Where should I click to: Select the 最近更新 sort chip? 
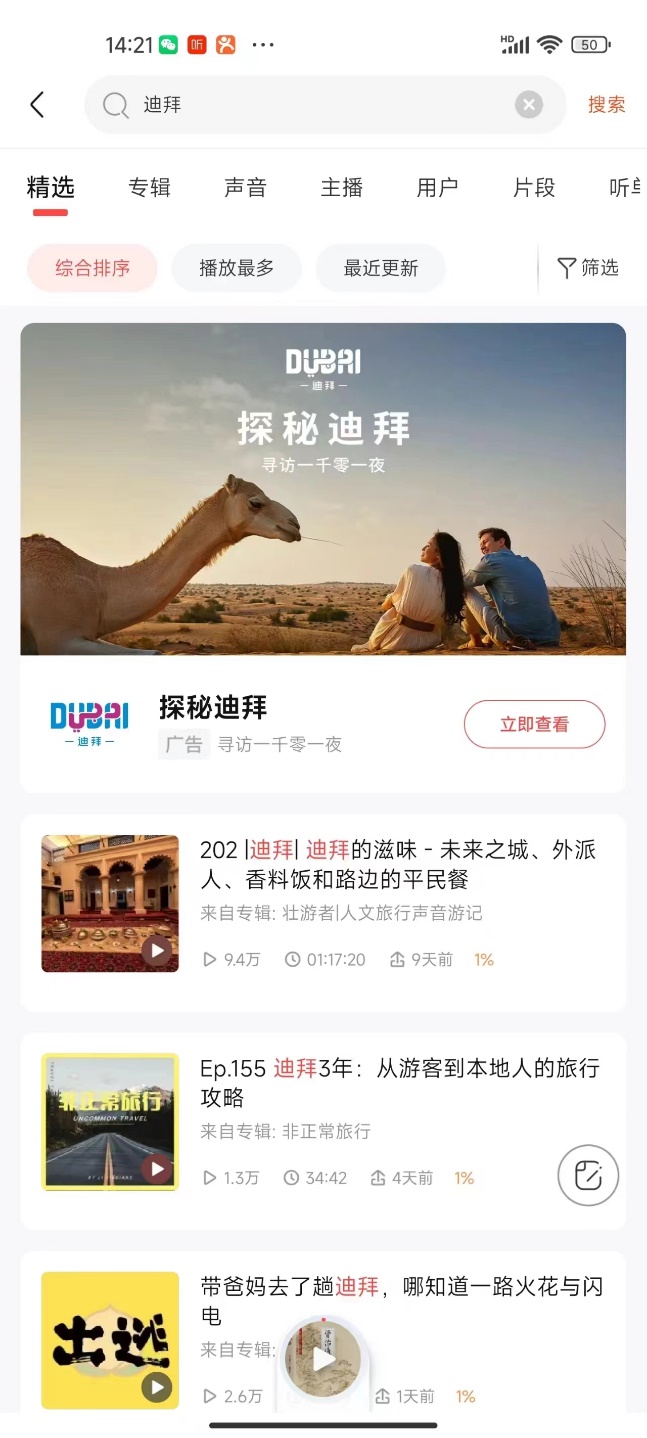380,268
